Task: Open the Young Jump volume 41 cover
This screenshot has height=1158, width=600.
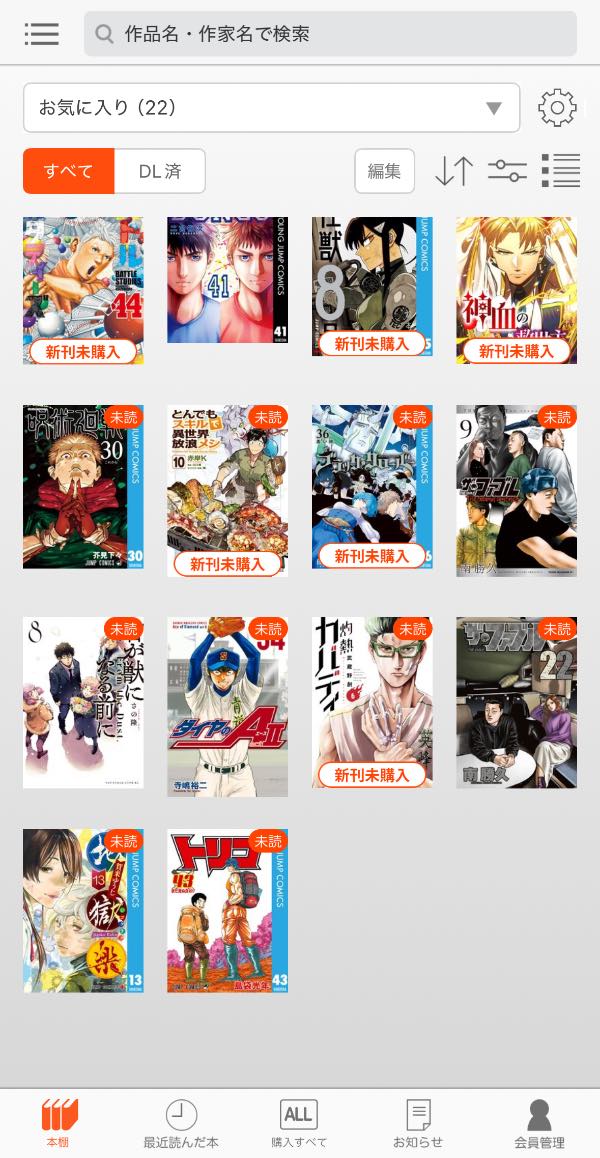Action: pyautogui.click(x=227, y=280)
